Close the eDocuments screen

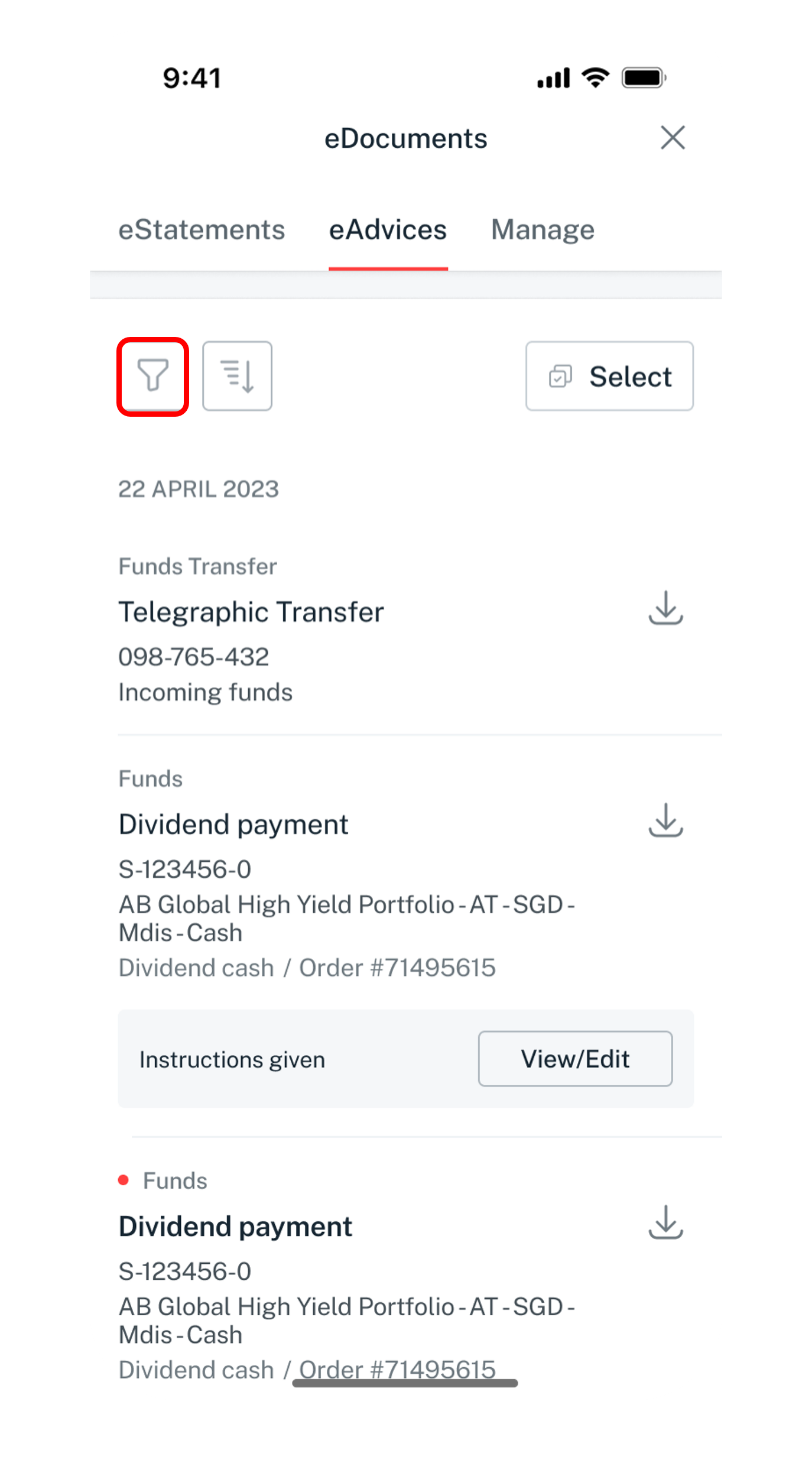click(x=672, y=138)
